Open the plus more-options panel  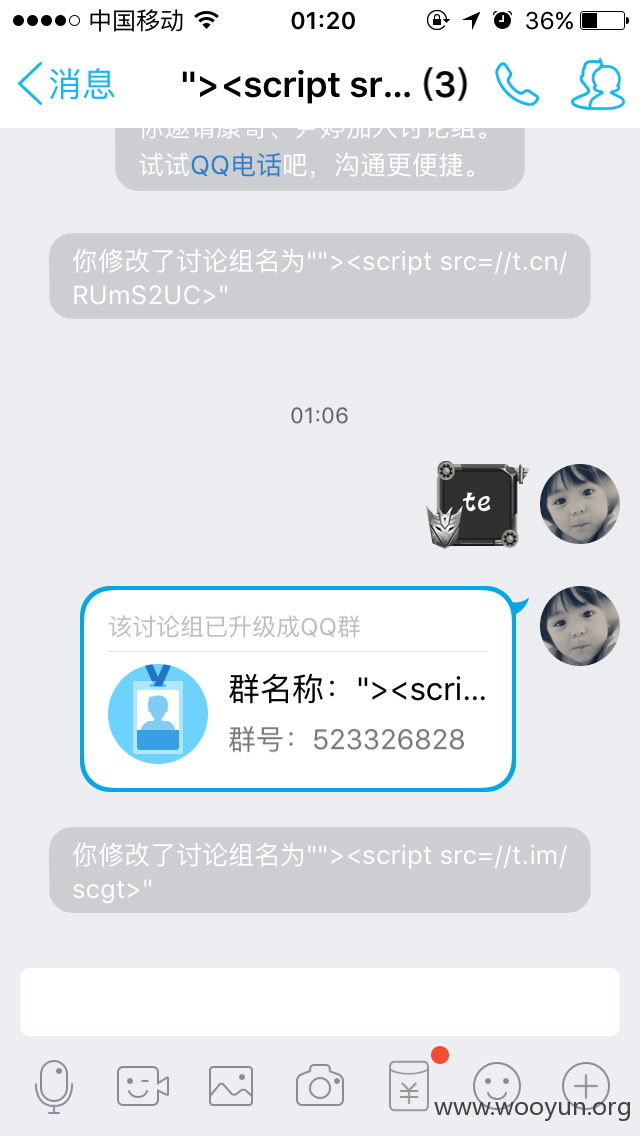(x=586, y=1086)
